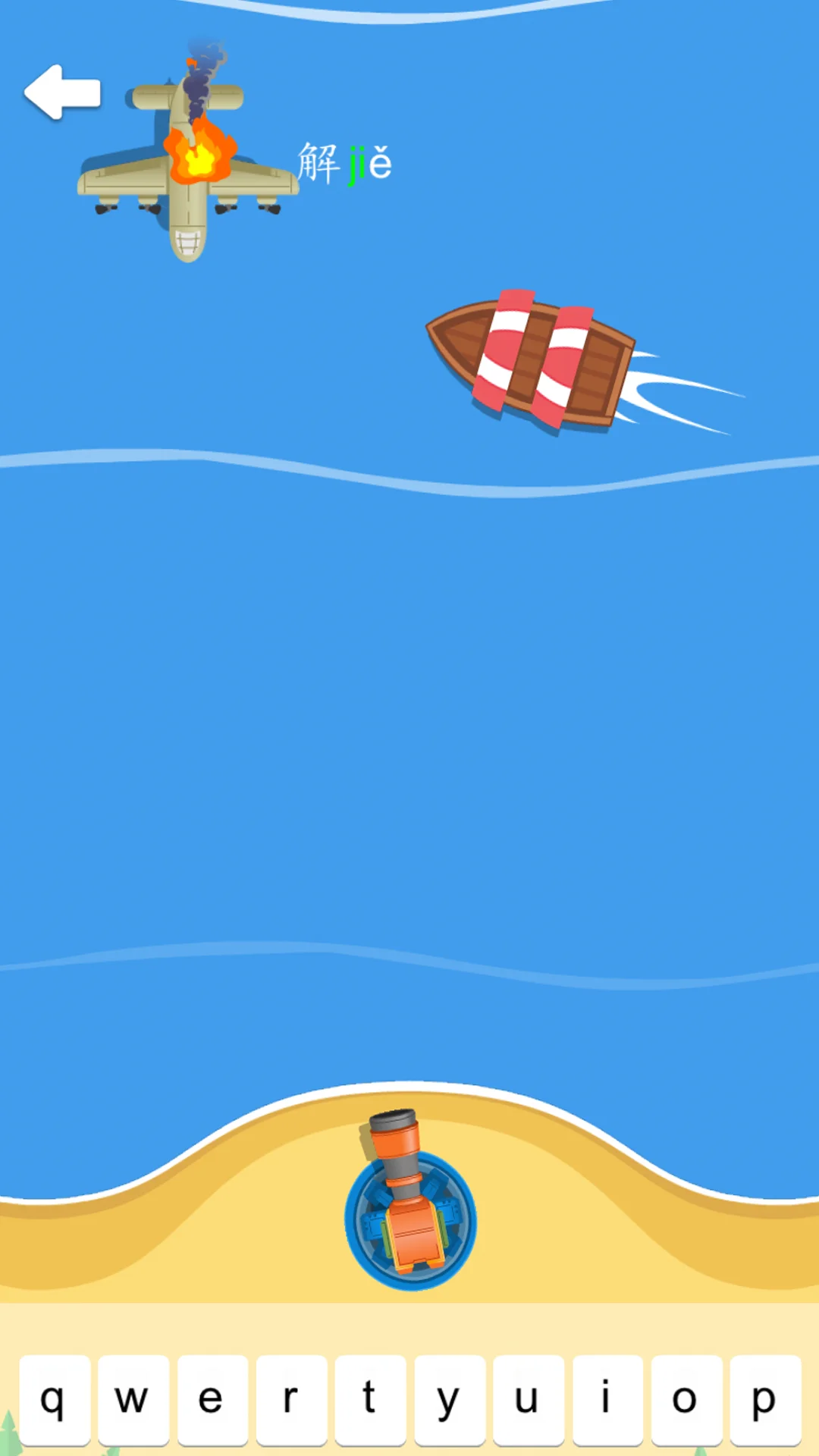Type the letter u
The width and height of the screenshot is (819, 1456).
529,1399
